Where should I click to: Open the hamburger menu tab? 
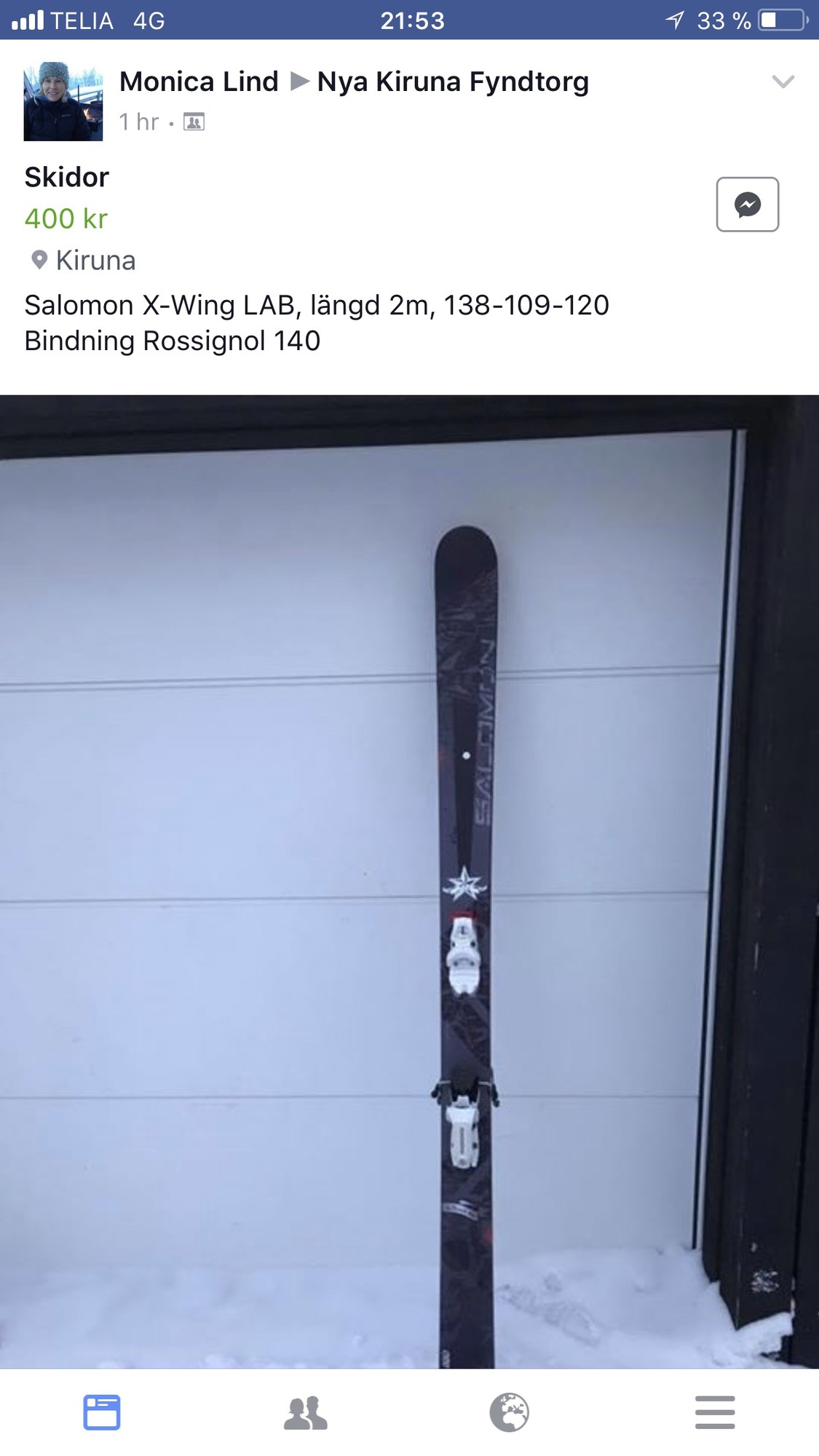point(714,1412)
